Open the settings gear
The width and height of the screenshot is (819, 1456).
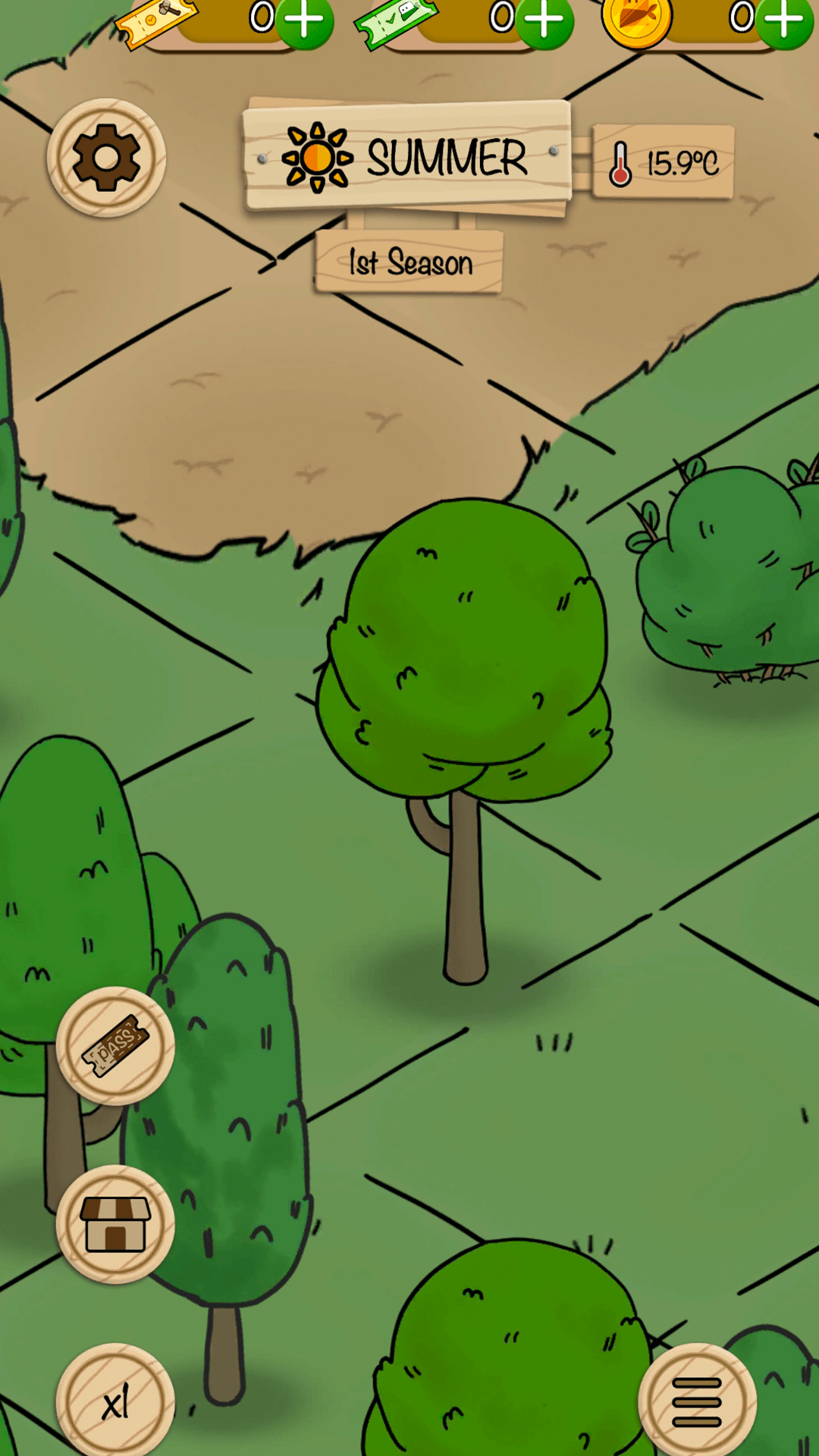point(106,158)
